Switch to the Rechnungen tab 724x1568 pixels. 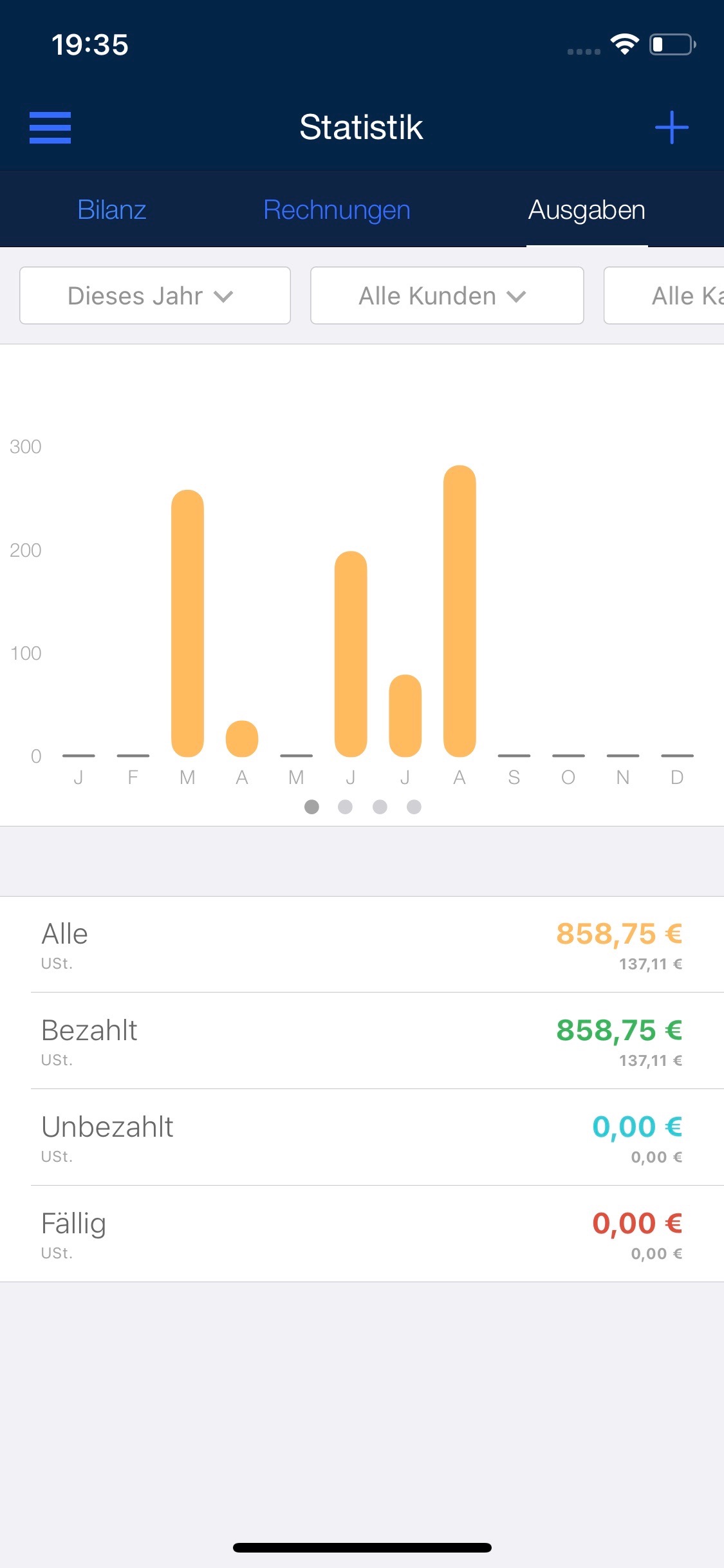(x=337, y=210)
